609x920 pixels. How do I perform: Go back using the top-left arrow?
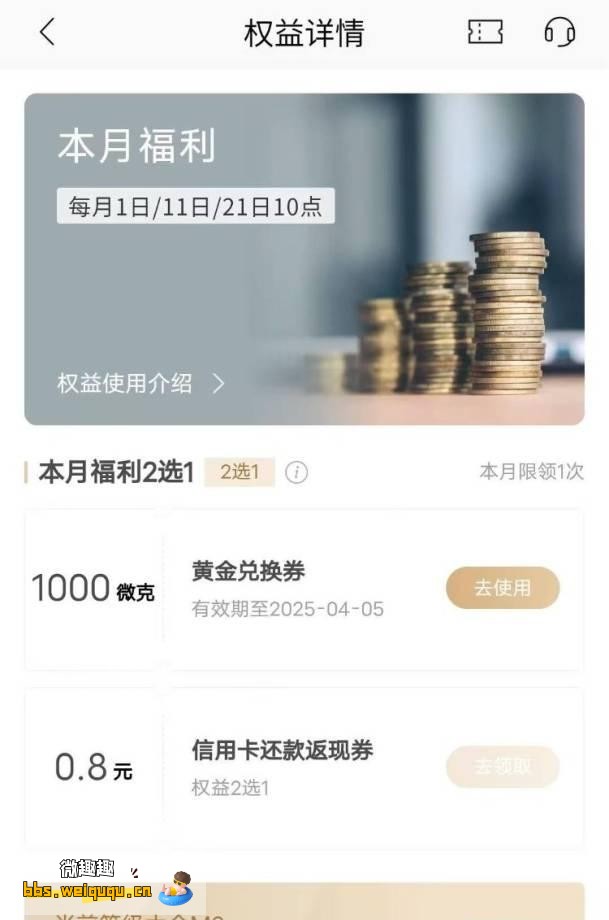point(47,33)
